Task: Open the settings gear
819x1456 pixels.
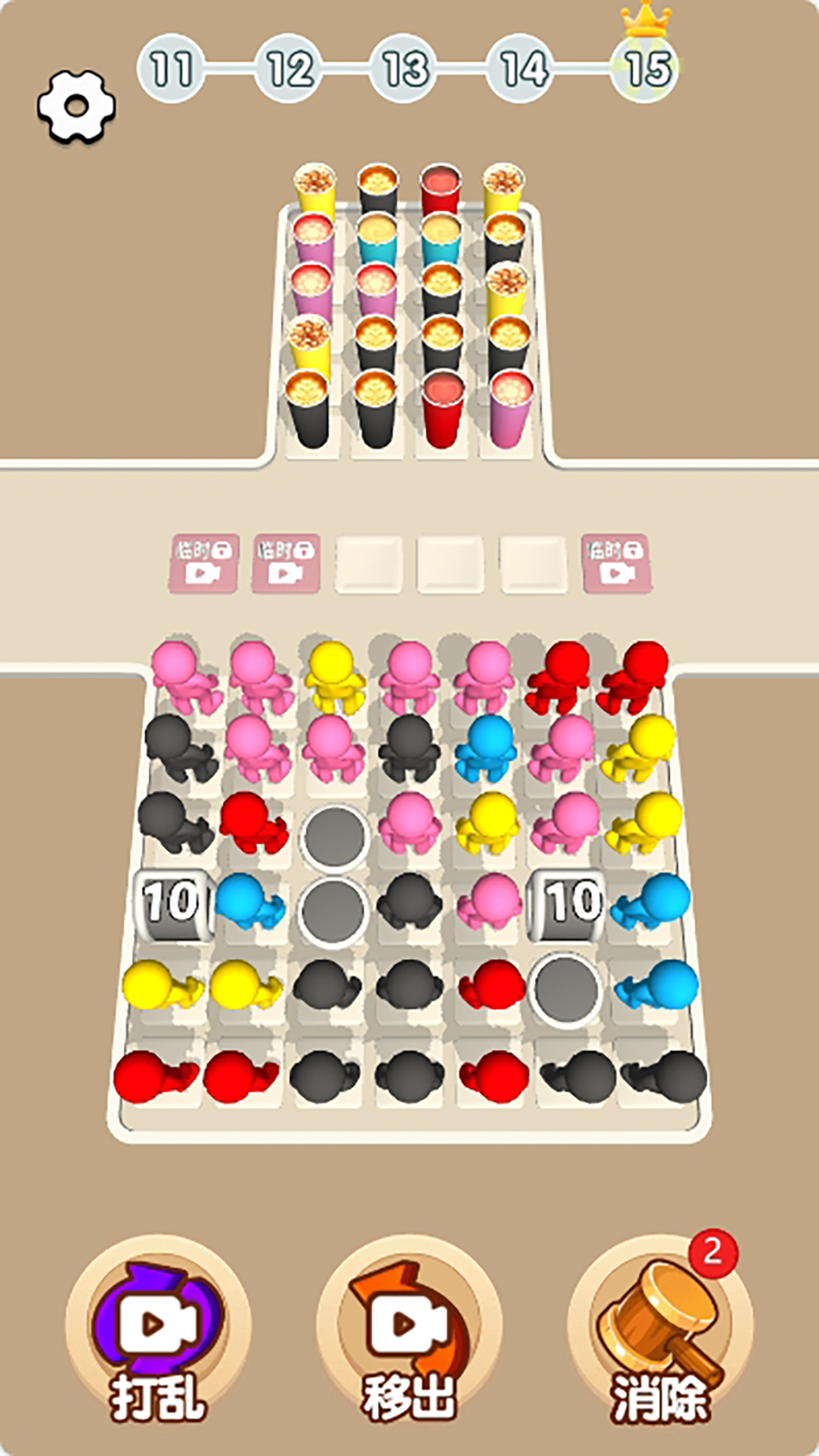Action: point(77,107)
